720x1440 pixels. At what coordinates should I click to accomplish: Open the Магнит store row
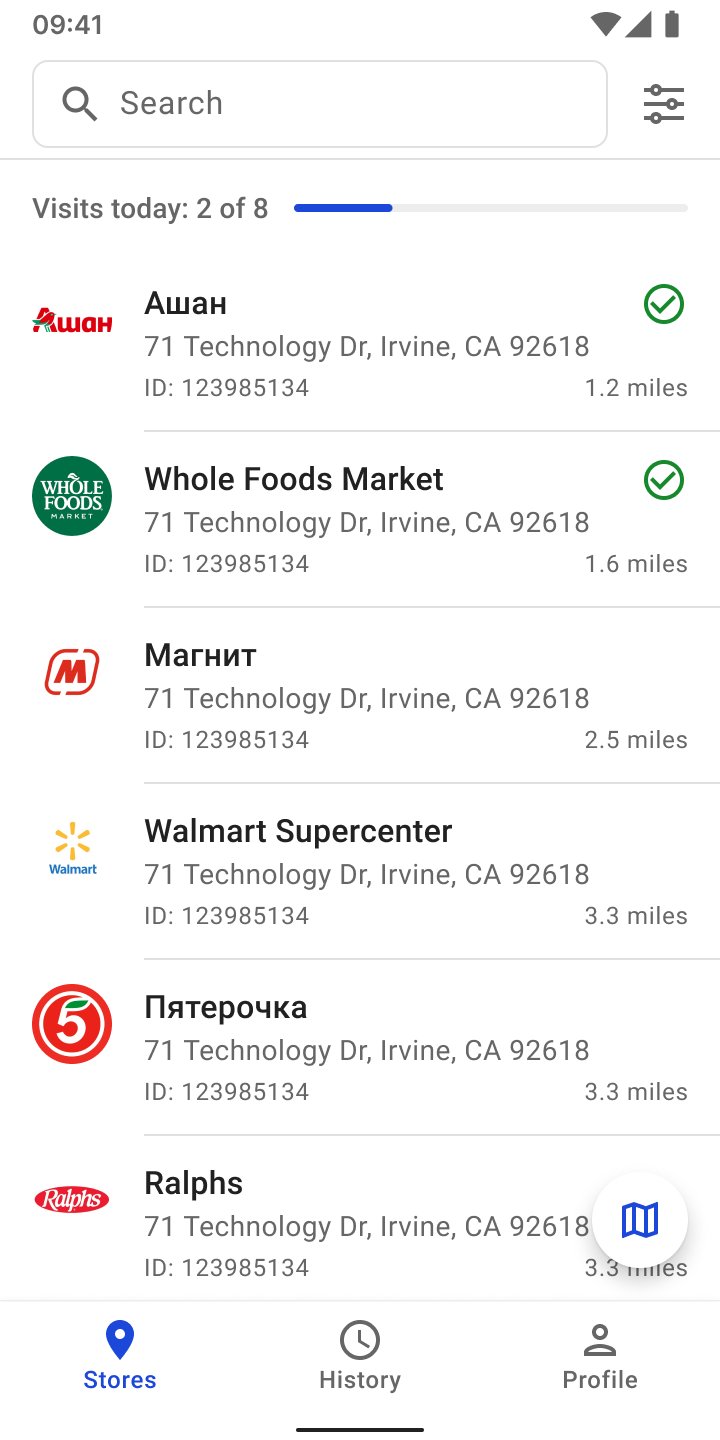click(360, 696)
